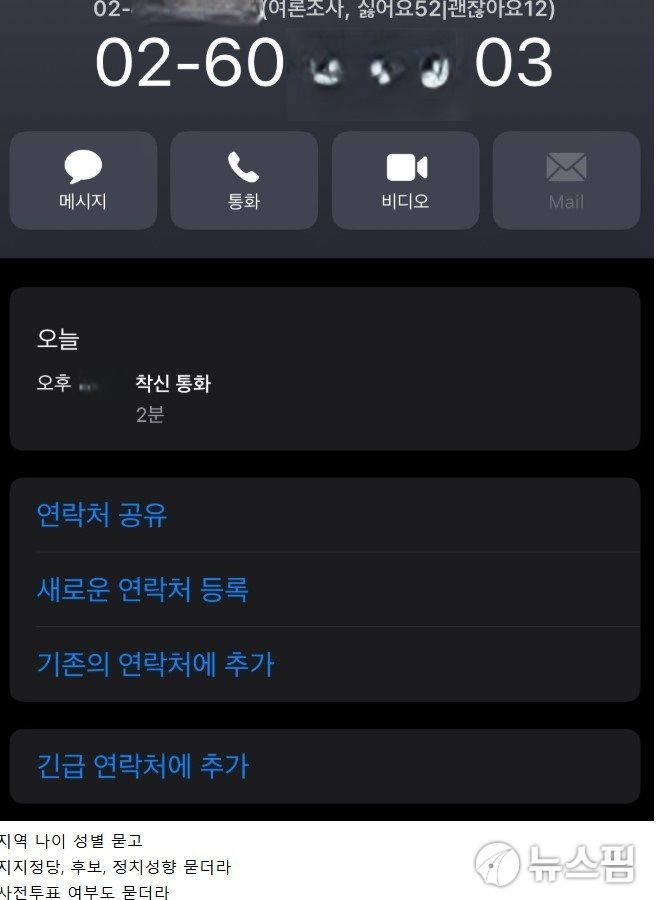Choose 새로운 연락처 등록
657x900 pixels.
pos(142,589)
